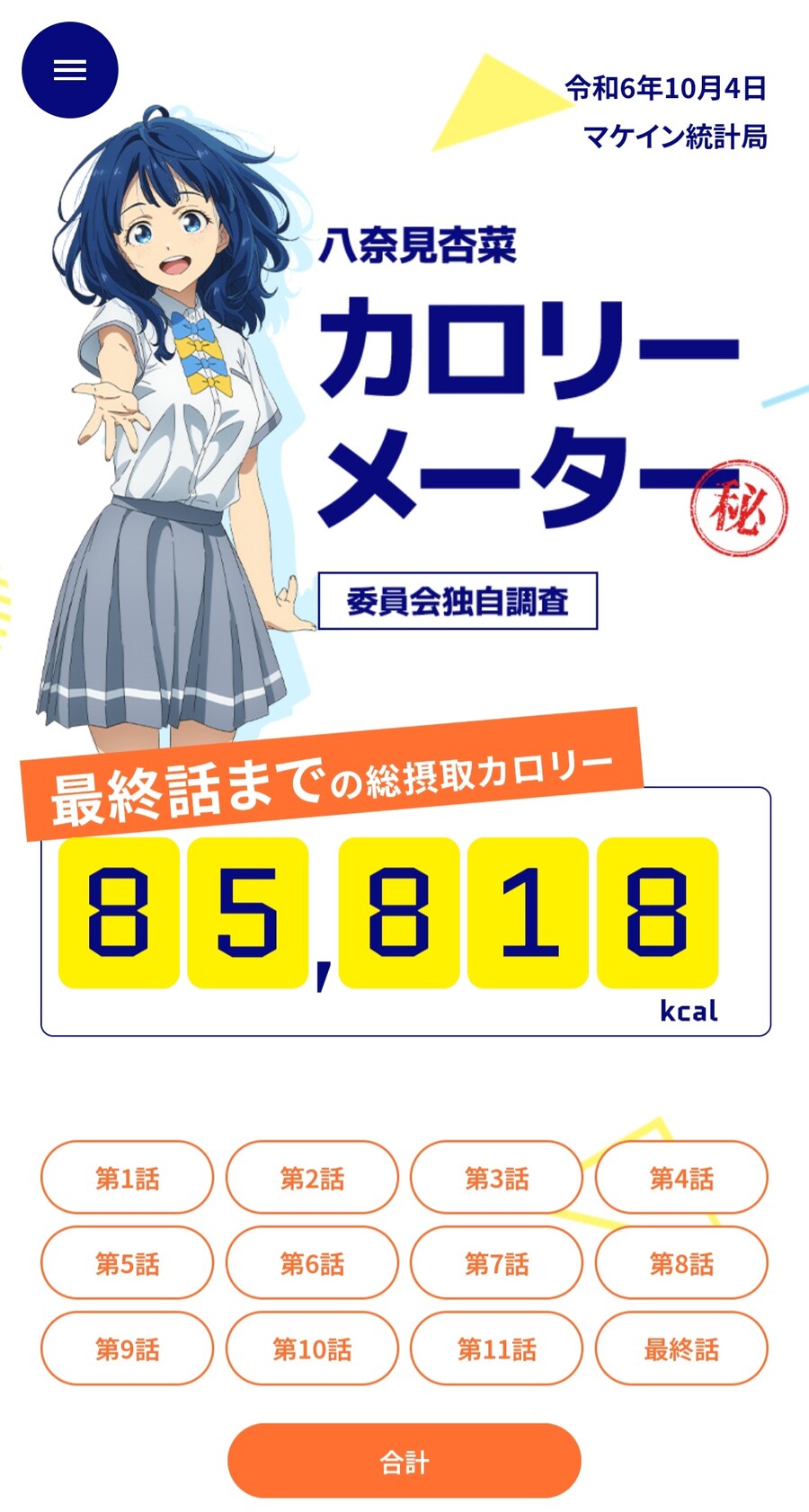Tap the 第10話 button
809x1512 pixels.
[312, 1348]
